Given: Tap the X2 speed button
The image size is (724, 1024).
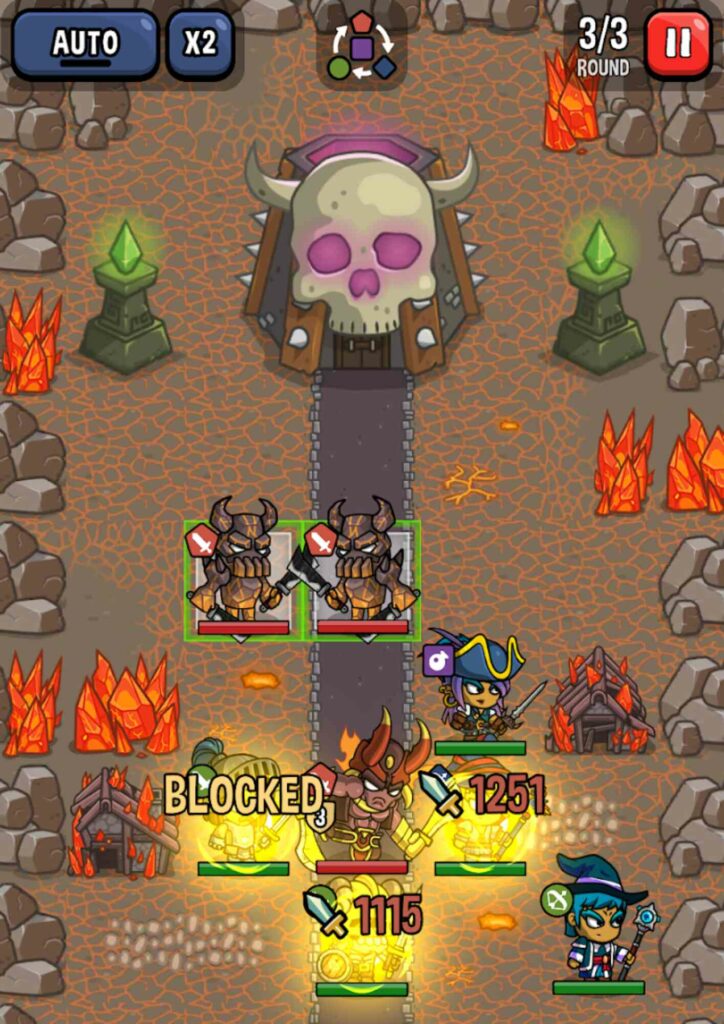Looking at the screenshot, I should point(200,44).
